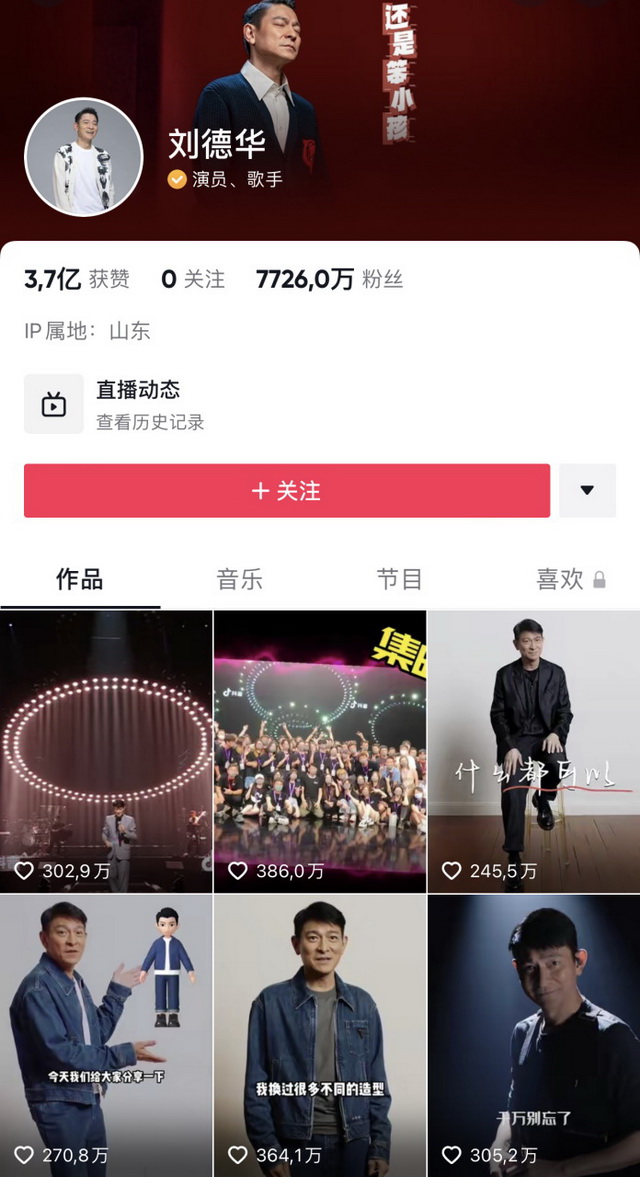Open the video captioned 千万别忘了
Screen dimensions: 640x1177
(534, 1035)
